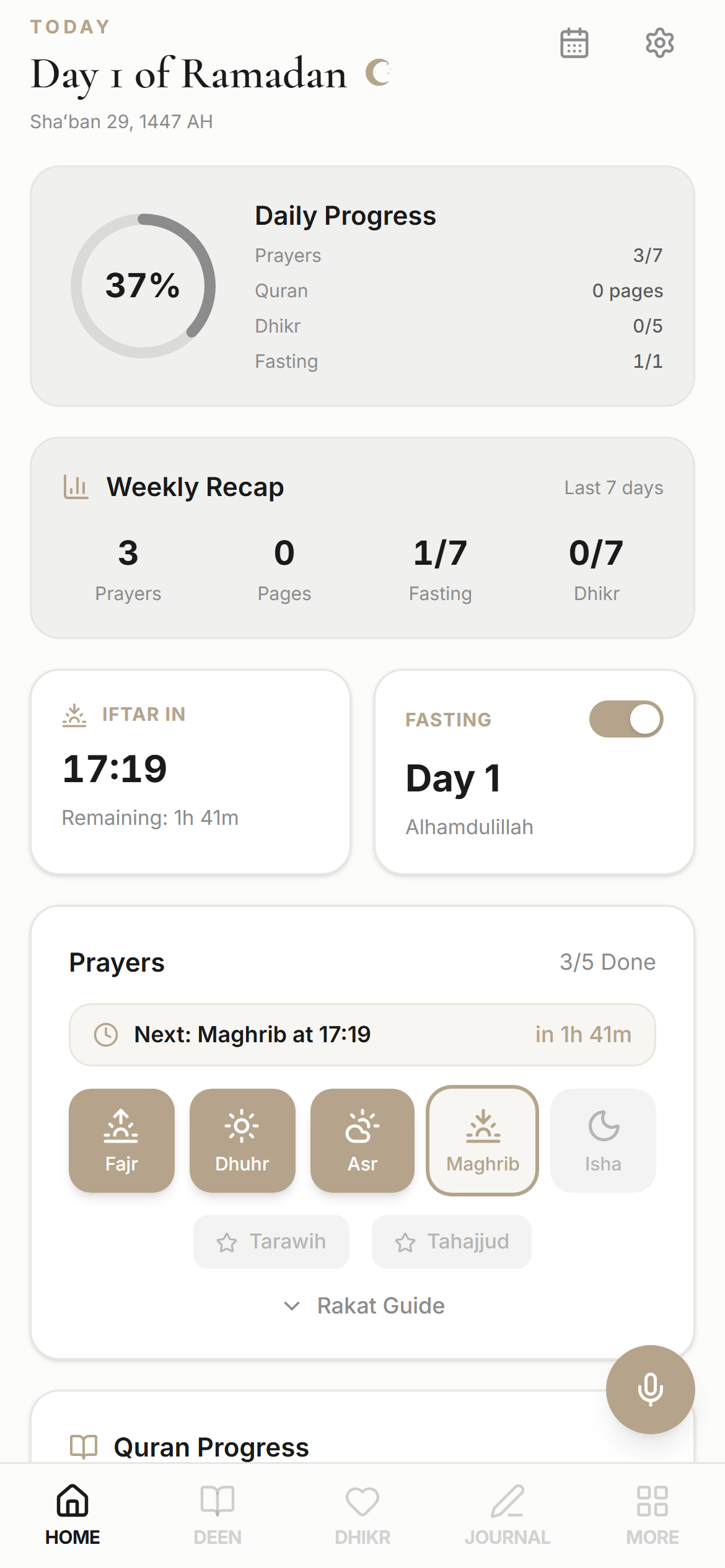Open the calendar icon at the top

pos(573,43)
